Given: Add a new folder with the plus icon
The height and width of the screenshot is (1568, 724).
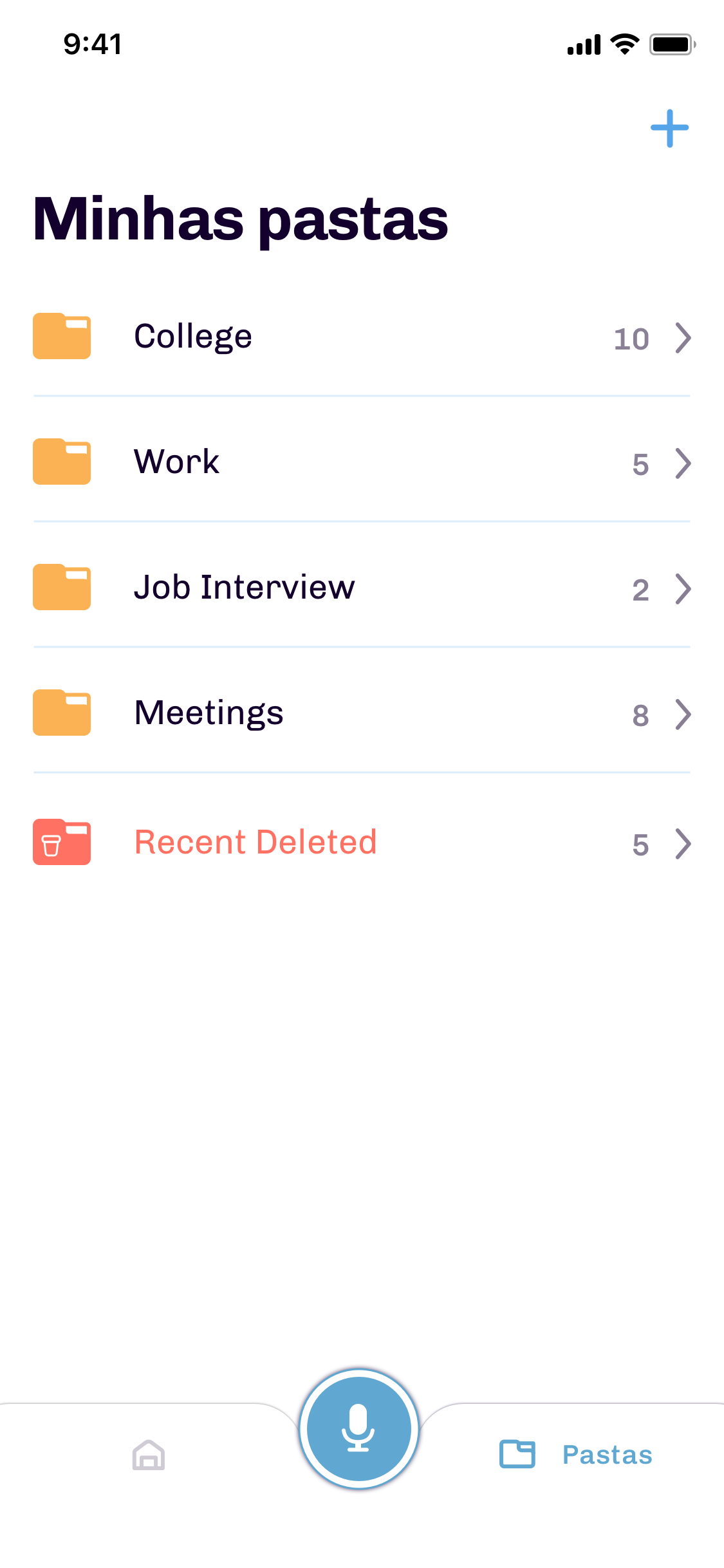Looking at the screenshot, I should tap(669, 128).
